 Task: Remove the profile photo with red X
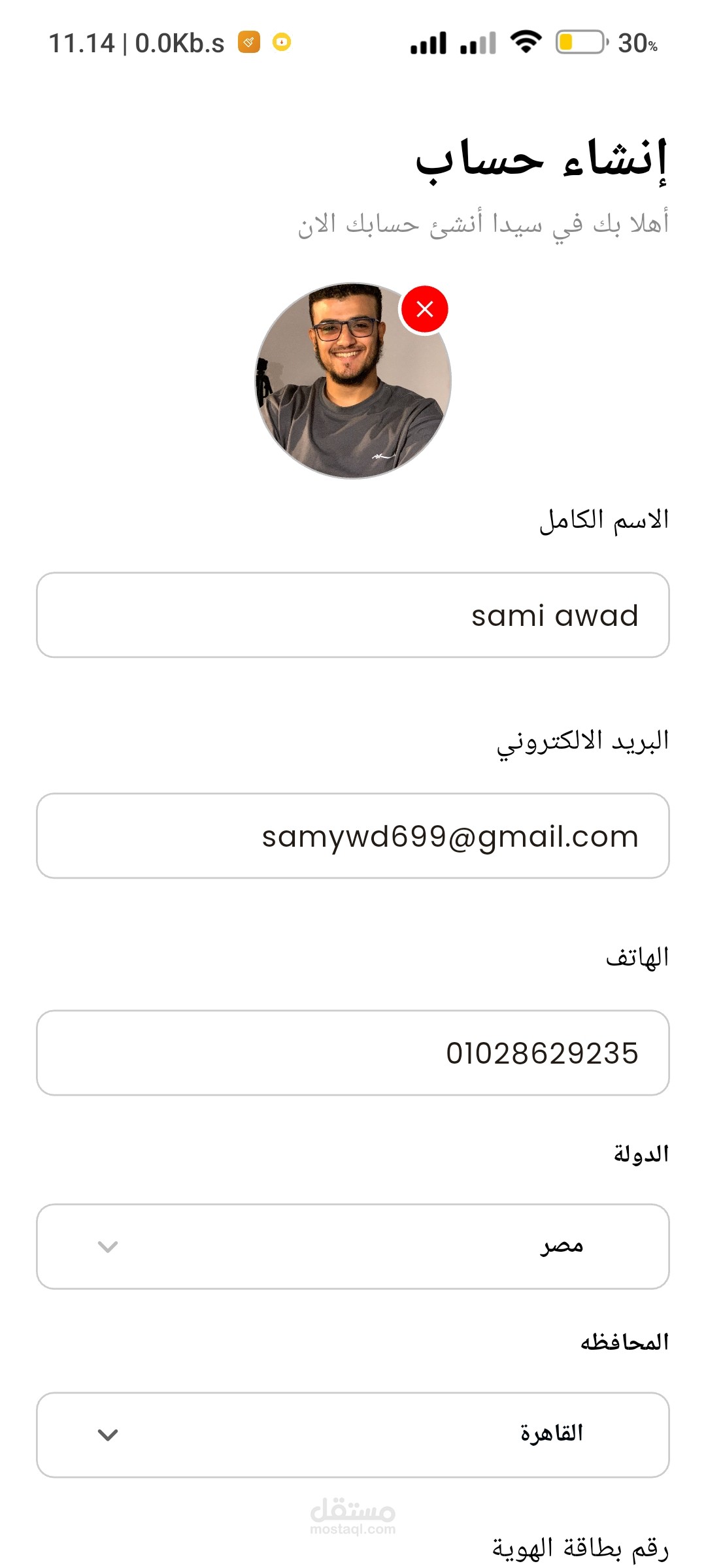click(425, 309)
